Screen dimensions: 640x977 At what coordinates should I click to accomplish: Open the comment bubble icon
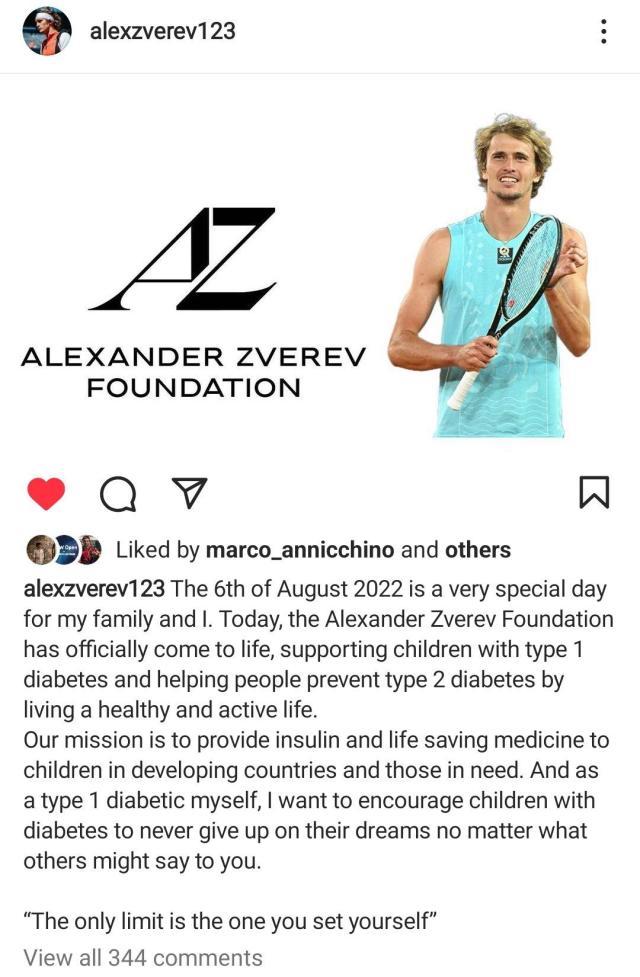[x=118, y=493]
